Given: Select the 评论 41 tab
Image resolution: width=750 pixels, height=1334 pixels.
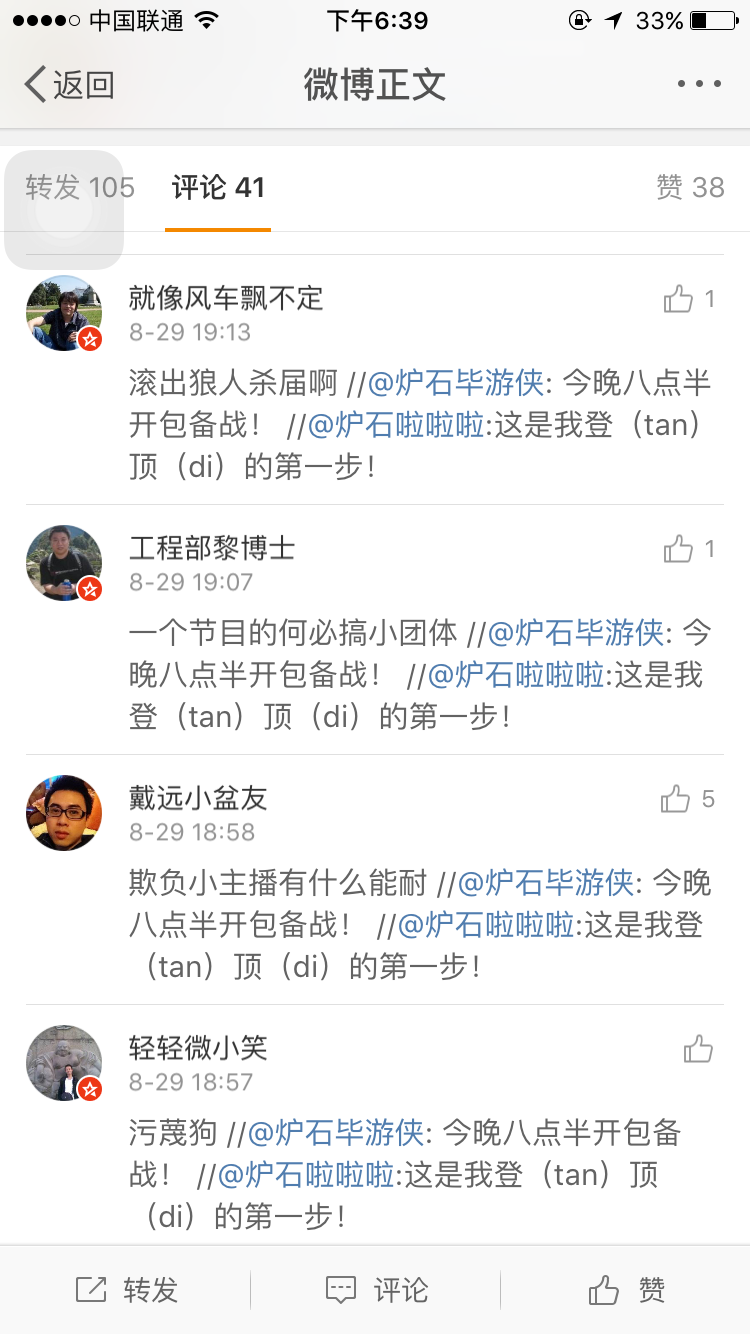Looking at the screenshot, I should (x=218, y=187).
